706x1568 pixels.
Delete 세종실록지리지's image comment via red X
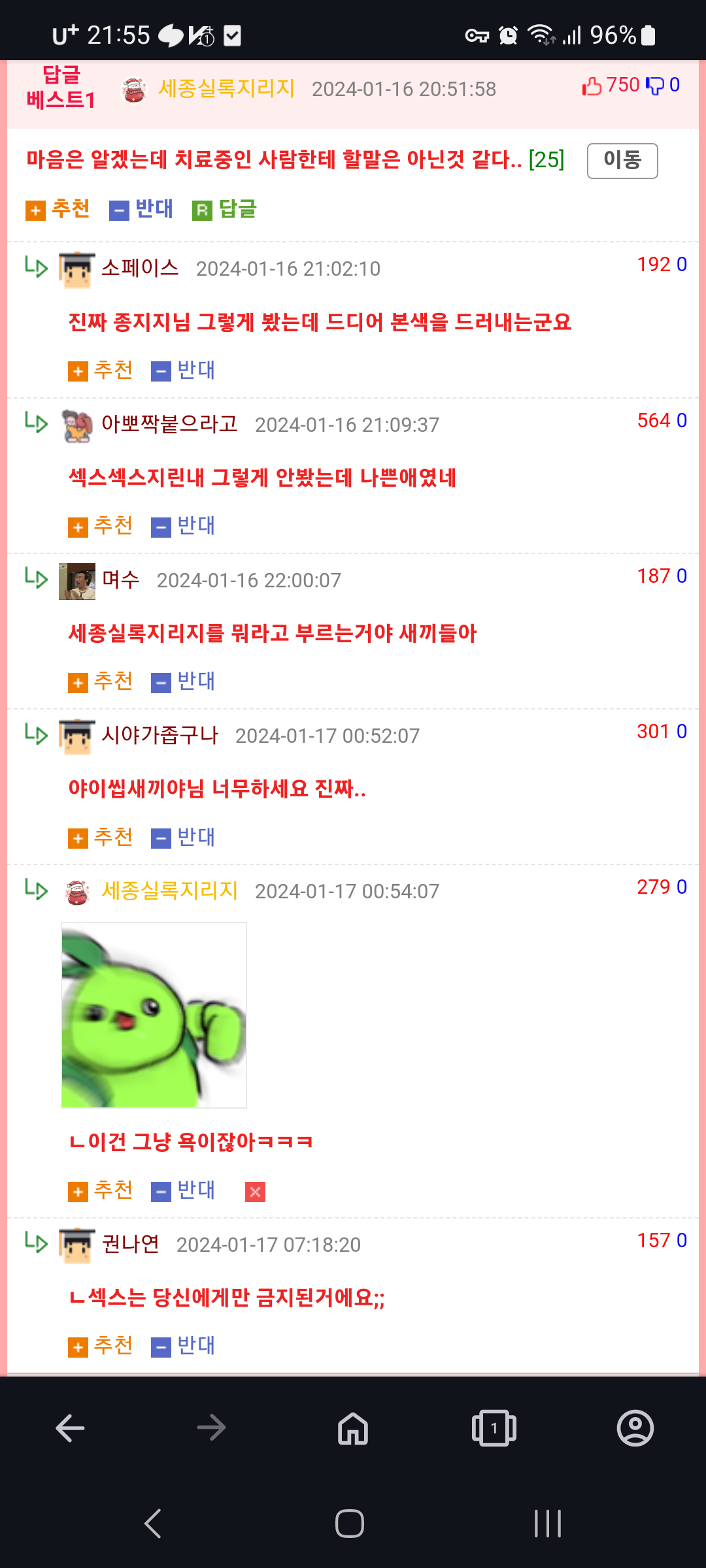(x=255, y=1192)
